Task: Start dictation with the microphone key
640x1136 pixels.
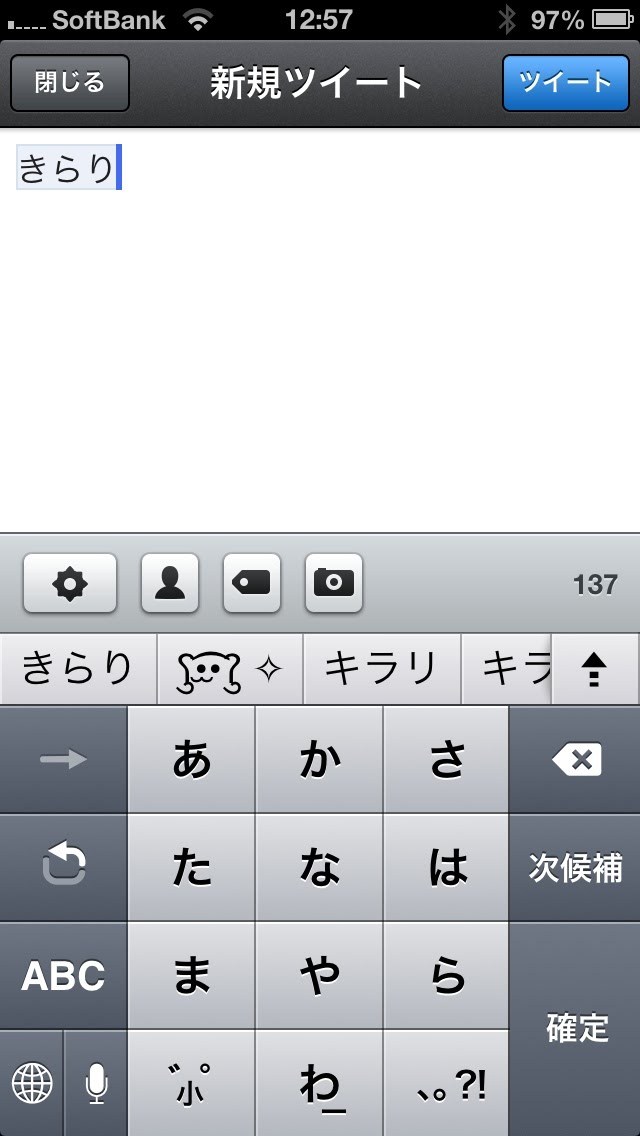Action: (x=96, y=1083)
